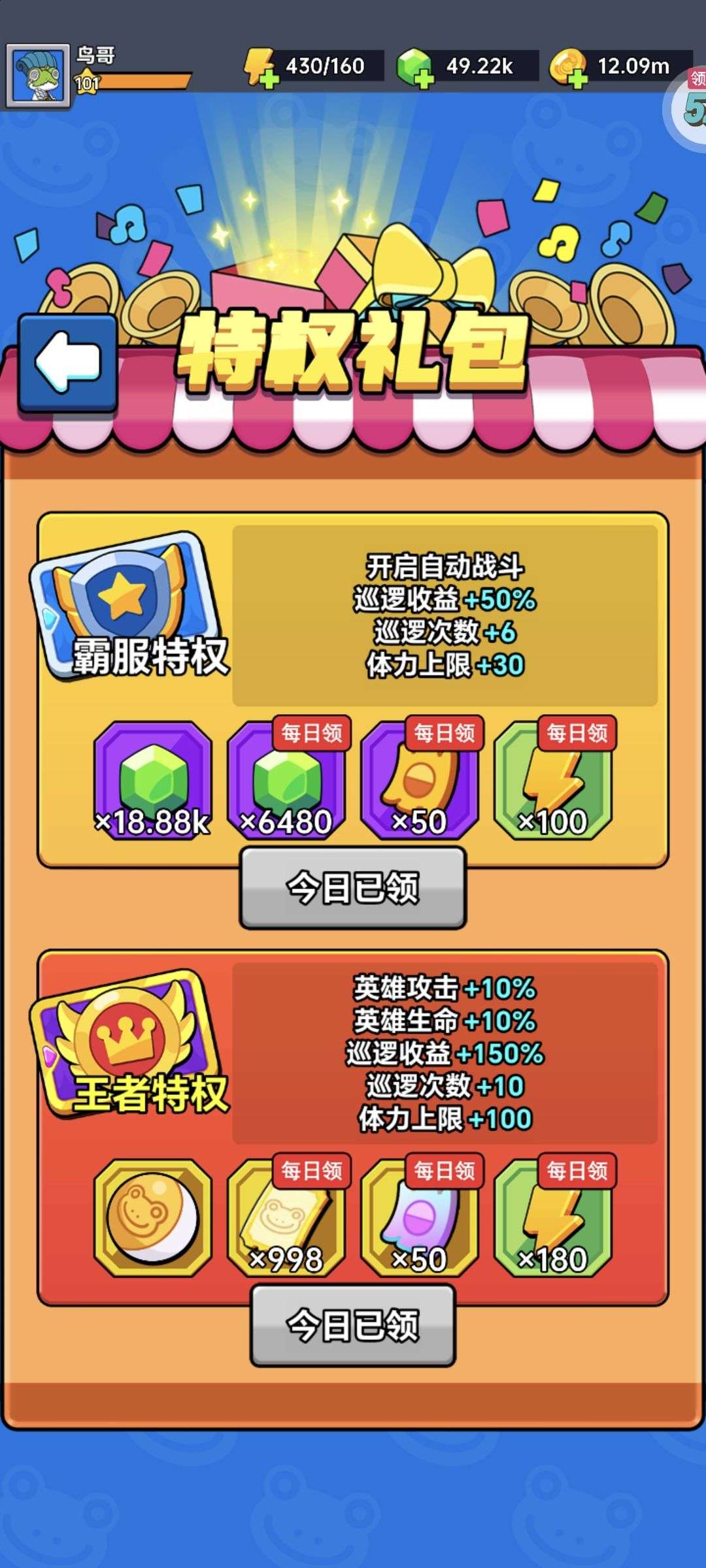View the ×998 frog ticket reward
The width and height of the screenshot is (706, 1568).
click(286, 1218)
